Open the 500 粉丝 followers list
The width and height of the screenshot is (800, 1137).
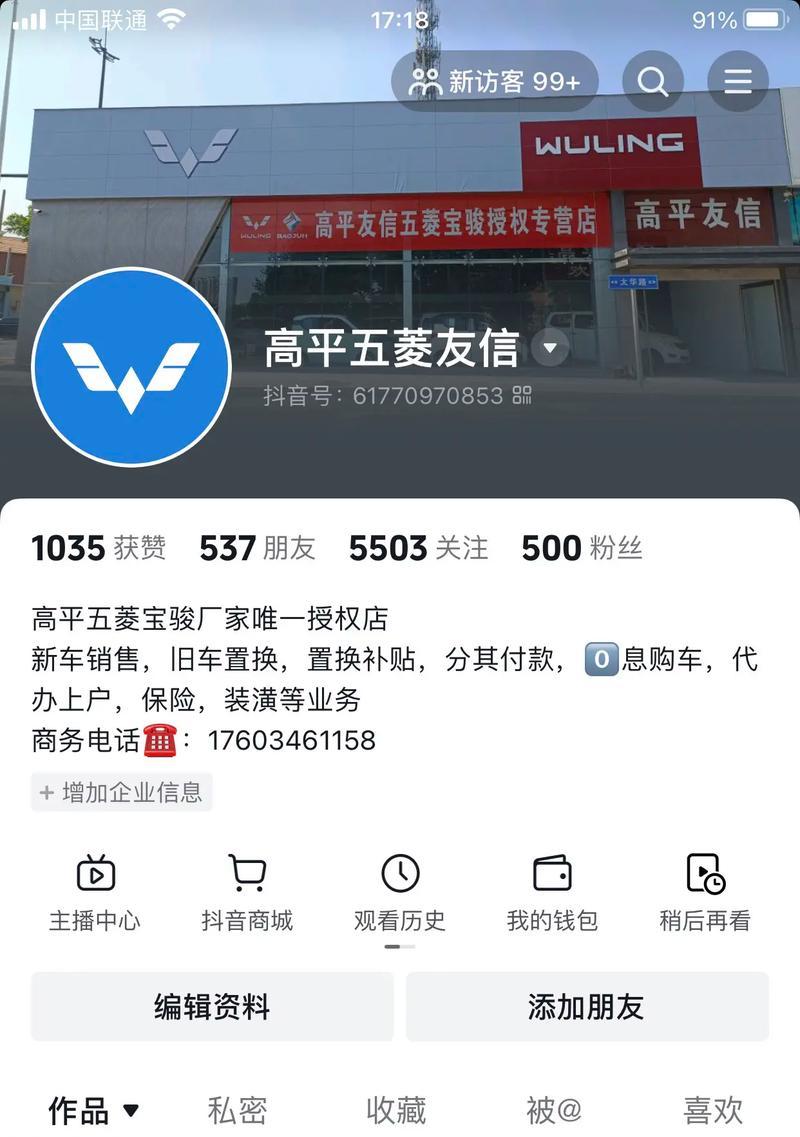(x=581, y=548)
